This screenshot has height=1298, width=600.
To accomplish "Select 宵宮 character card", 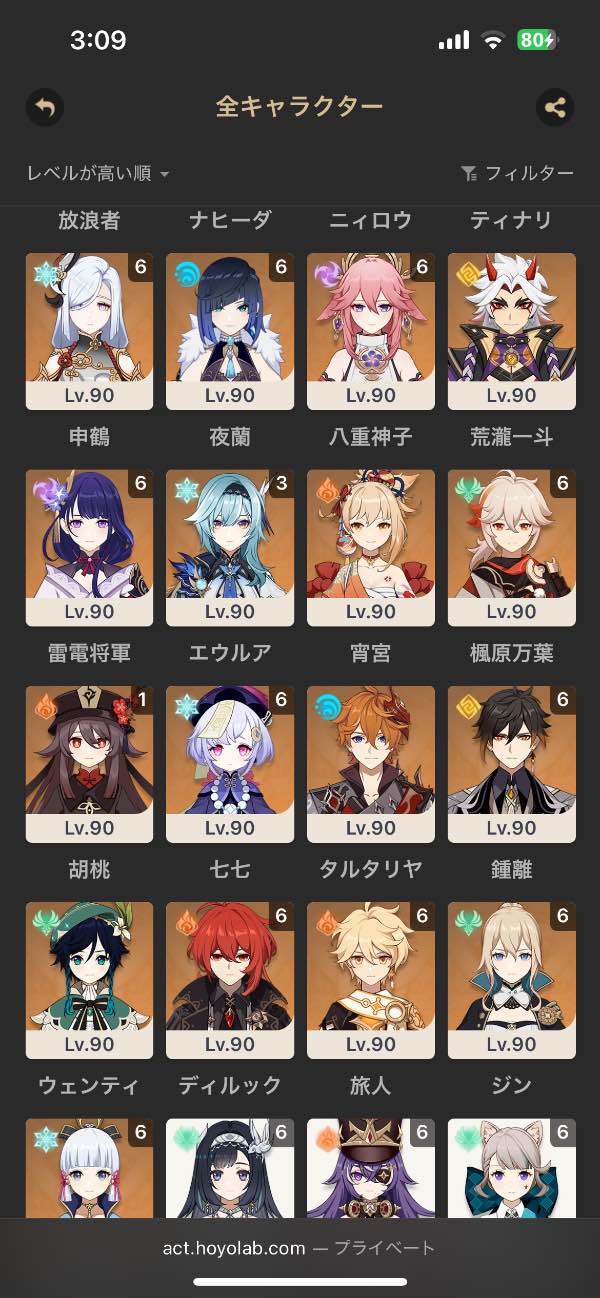I will [x=371, y=548].
